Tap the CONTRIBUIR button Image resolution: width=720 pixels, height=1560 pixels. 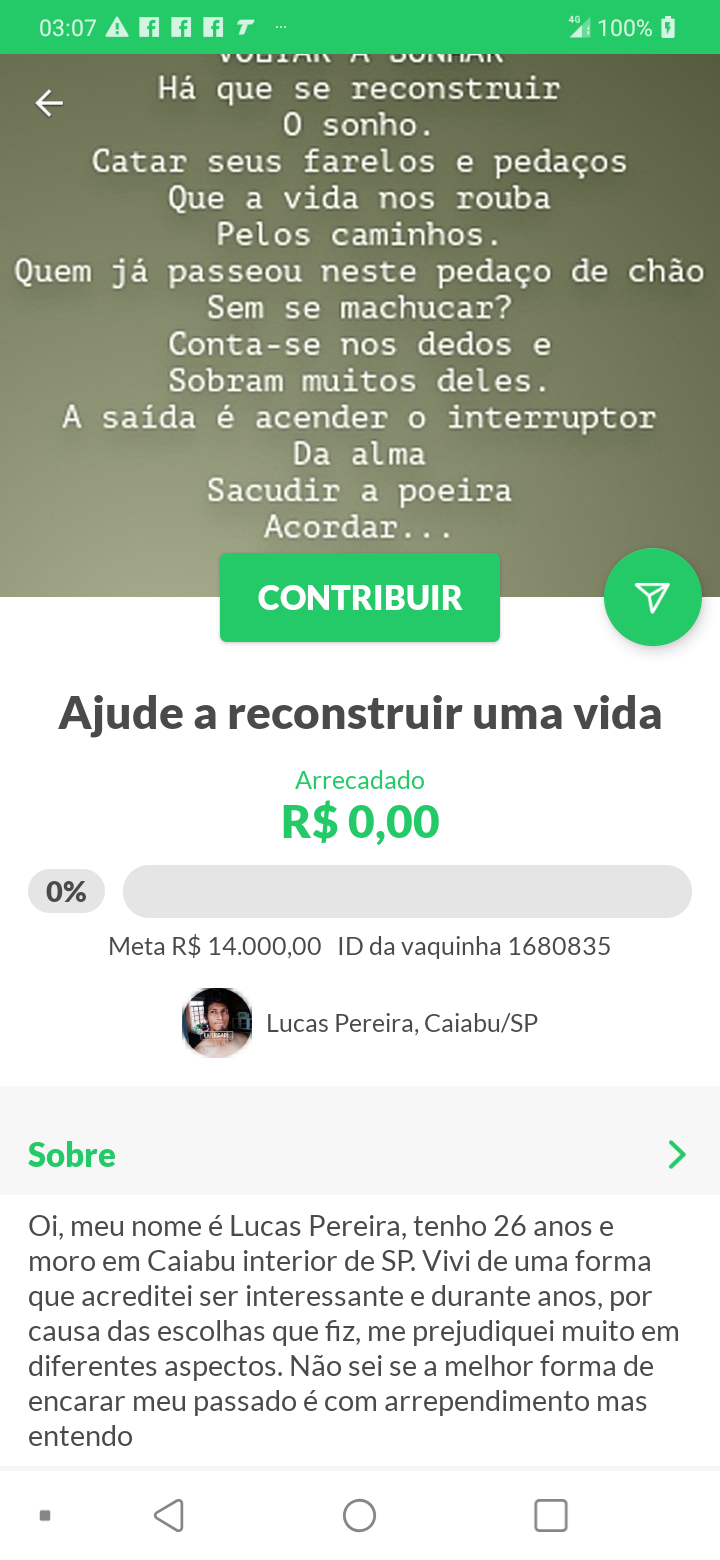click(360, 598)
